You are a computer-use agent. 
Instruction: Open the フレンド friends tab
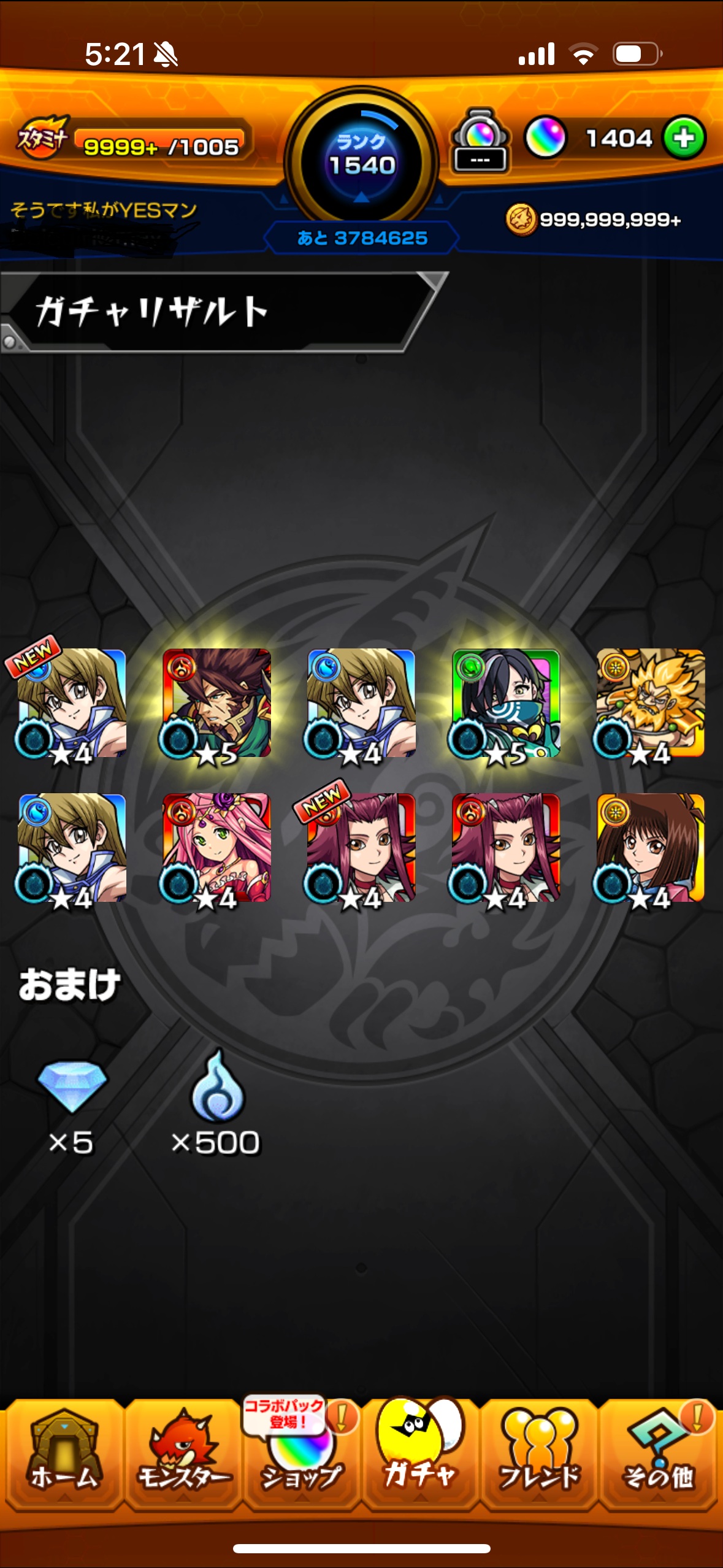(x=538, y=1454)
